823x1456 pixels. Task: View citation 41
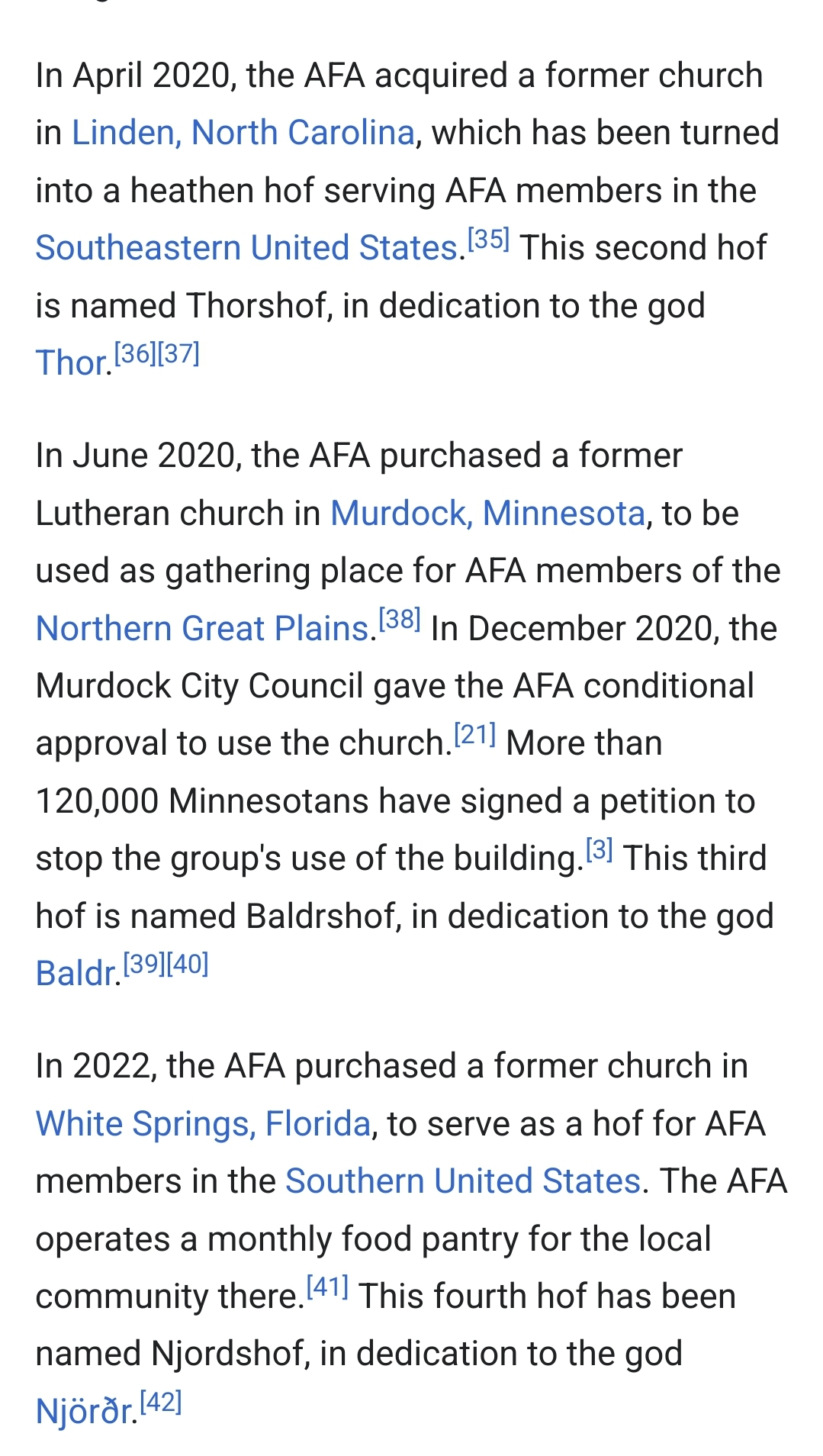(328, 1287)
